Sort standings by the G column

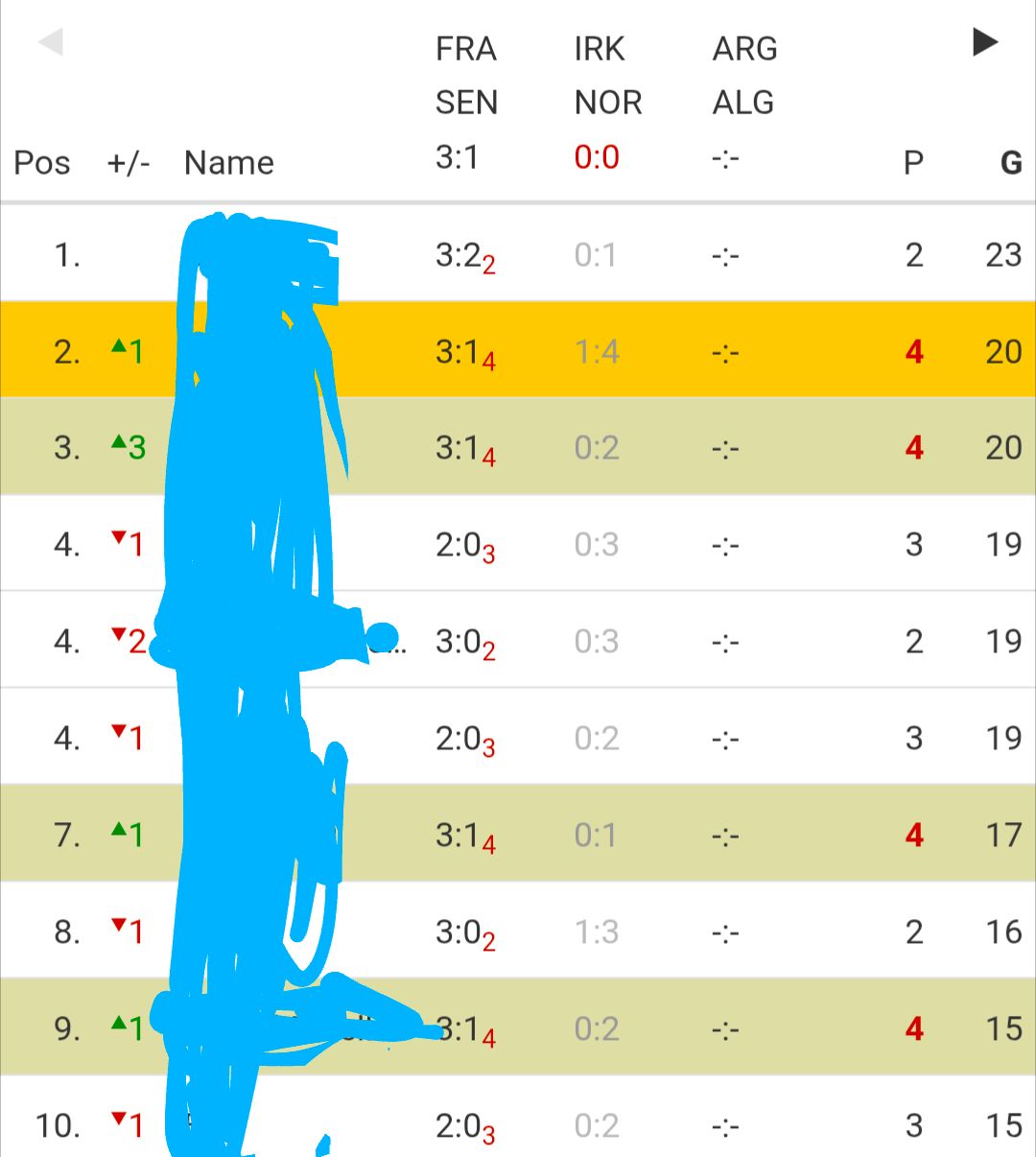coord(1011,163)
